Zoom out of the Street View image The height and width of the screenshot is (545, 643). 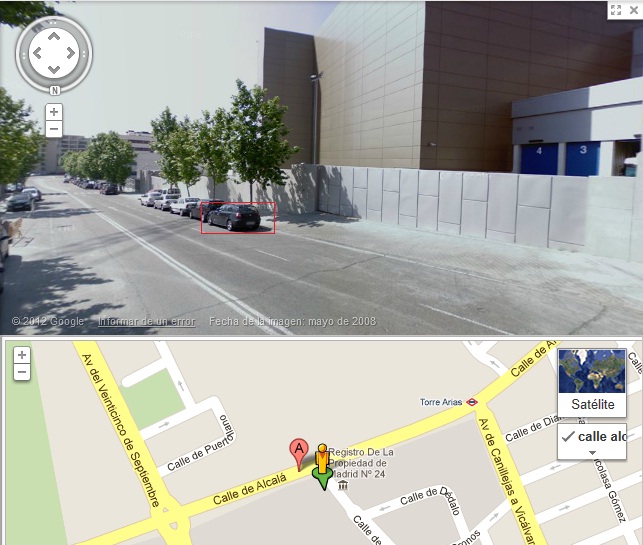tap(54, 129)
